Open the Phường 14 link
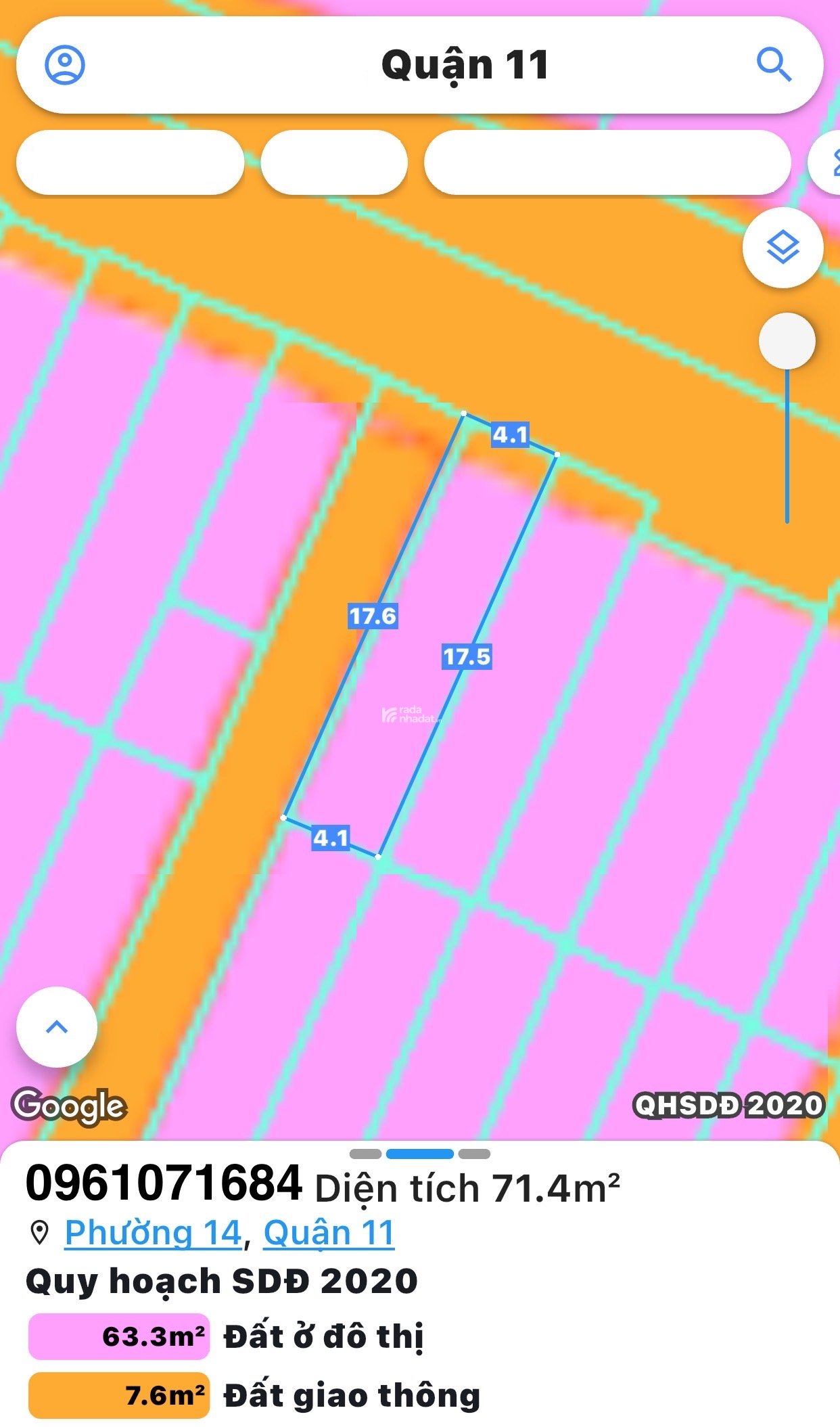The image size is (840, 1427). (x=153, y=1233)
